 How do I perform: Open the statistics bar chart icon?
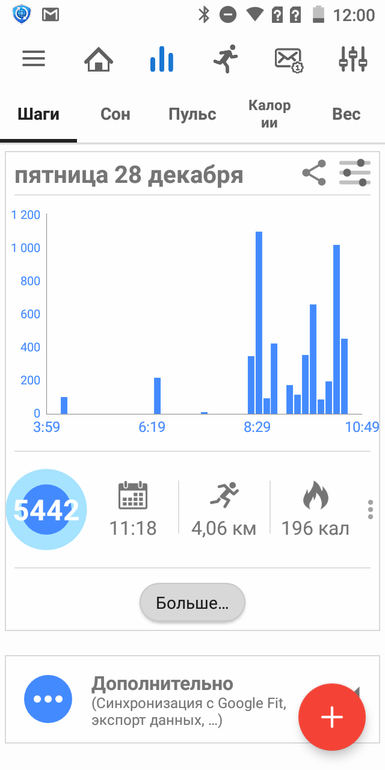coord(162,59)
